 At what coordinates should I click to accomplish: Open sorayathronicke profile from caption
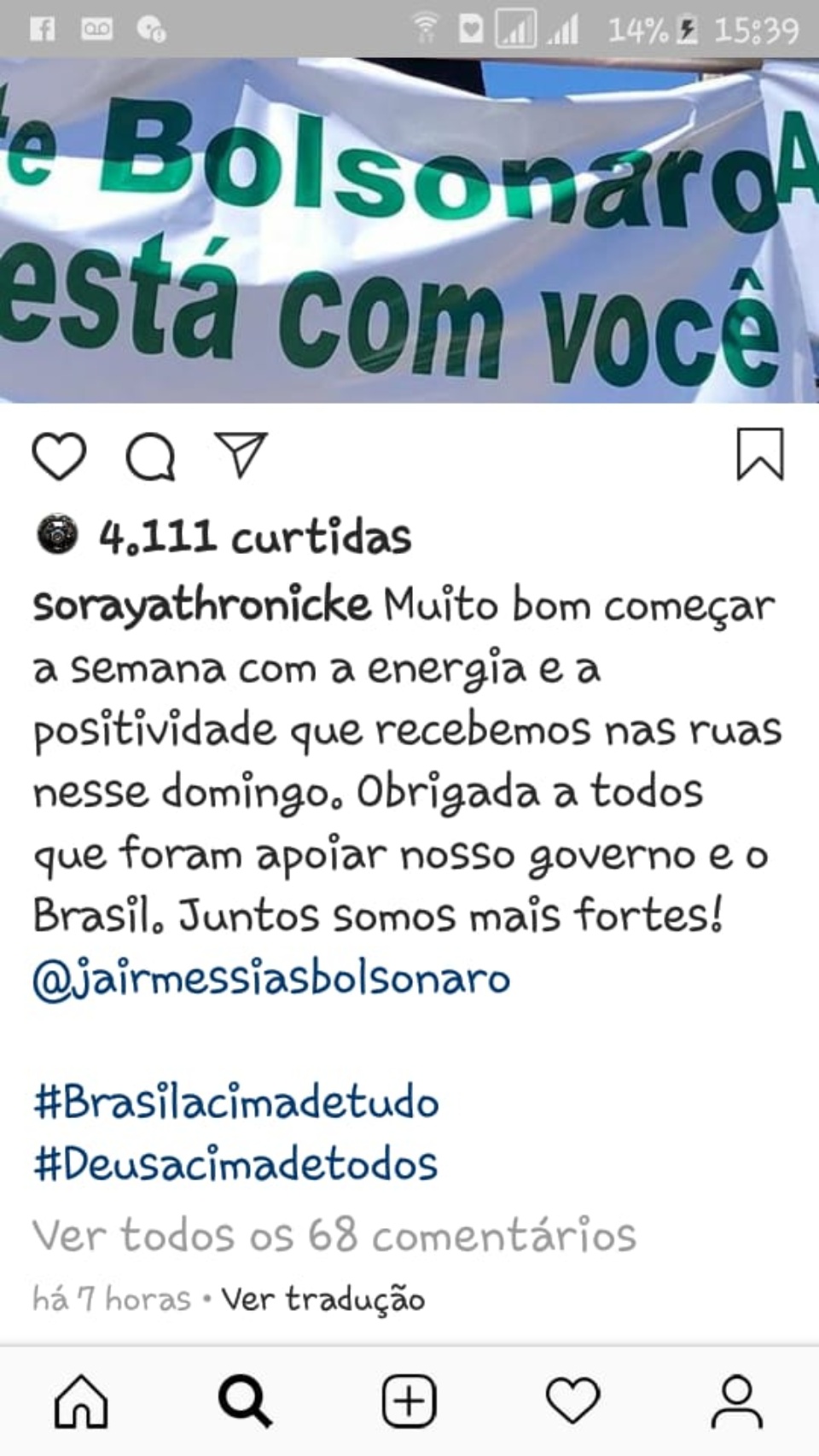(201, 605)
